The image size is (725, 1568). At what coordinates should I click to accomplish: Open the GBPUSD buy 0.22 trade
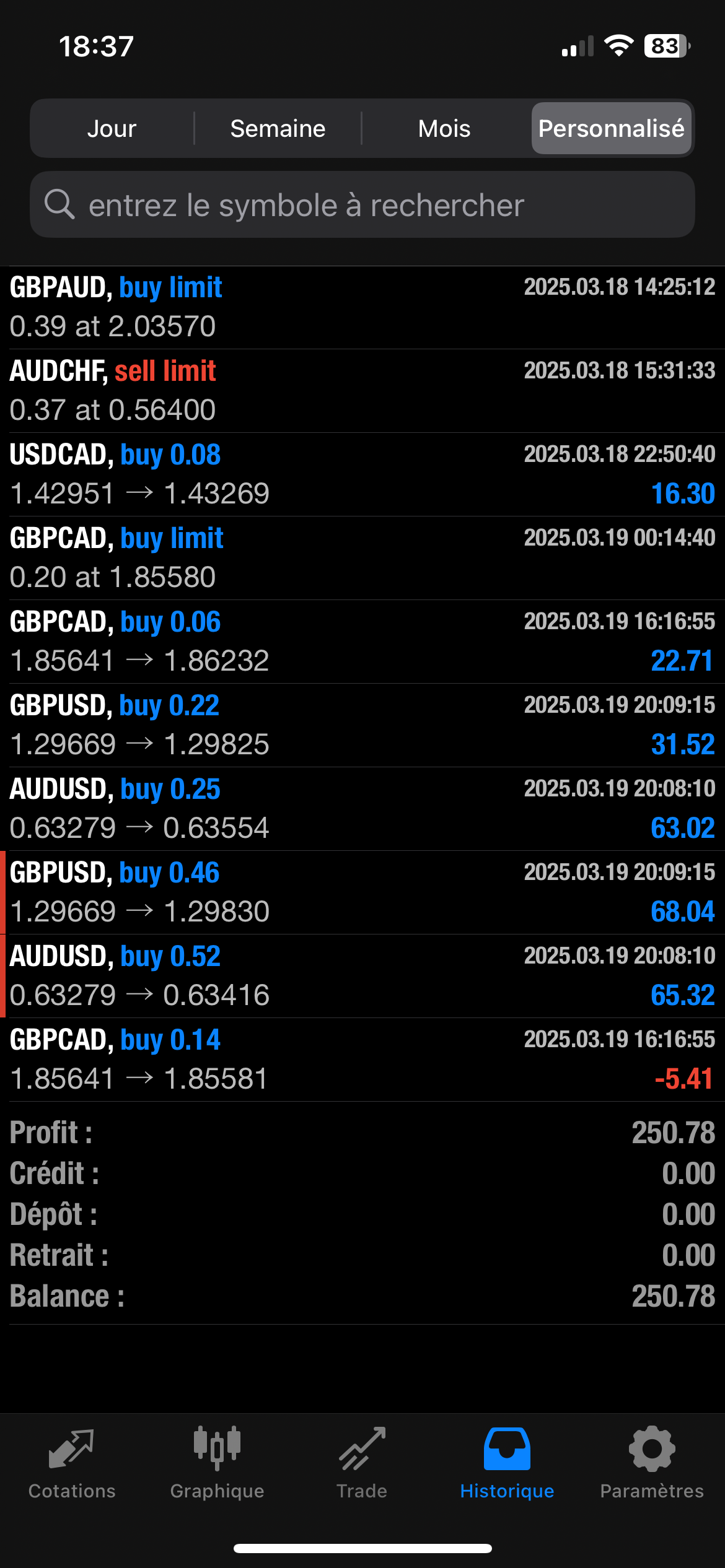[362, 725]
